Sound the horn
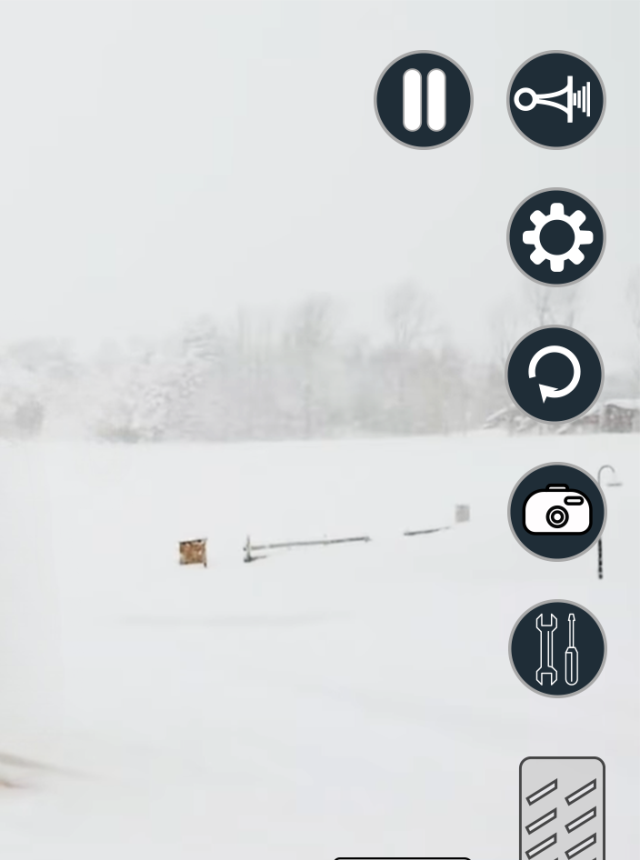 [x=556, y=100]
